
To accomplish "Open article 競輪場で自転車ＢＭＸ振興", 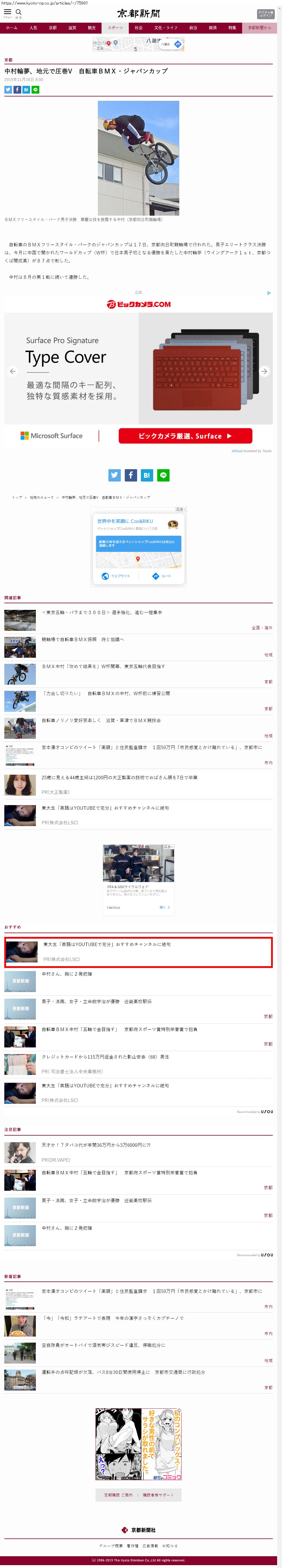I will [83, 639].
